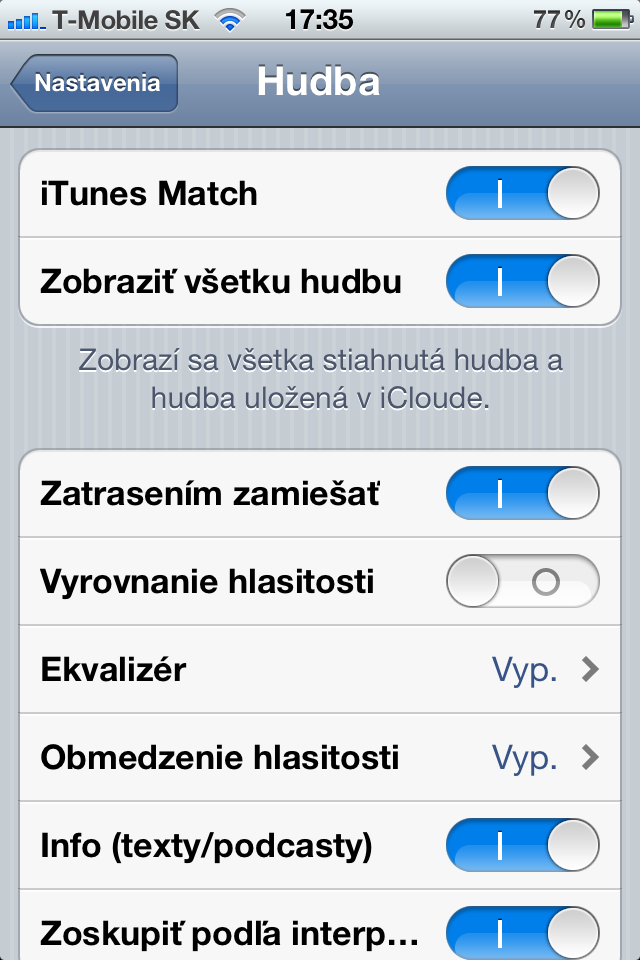Switch off Info (texty/podcasty)
The height and width of the screenshot is (960, 640).
click(x=522, y=846)
